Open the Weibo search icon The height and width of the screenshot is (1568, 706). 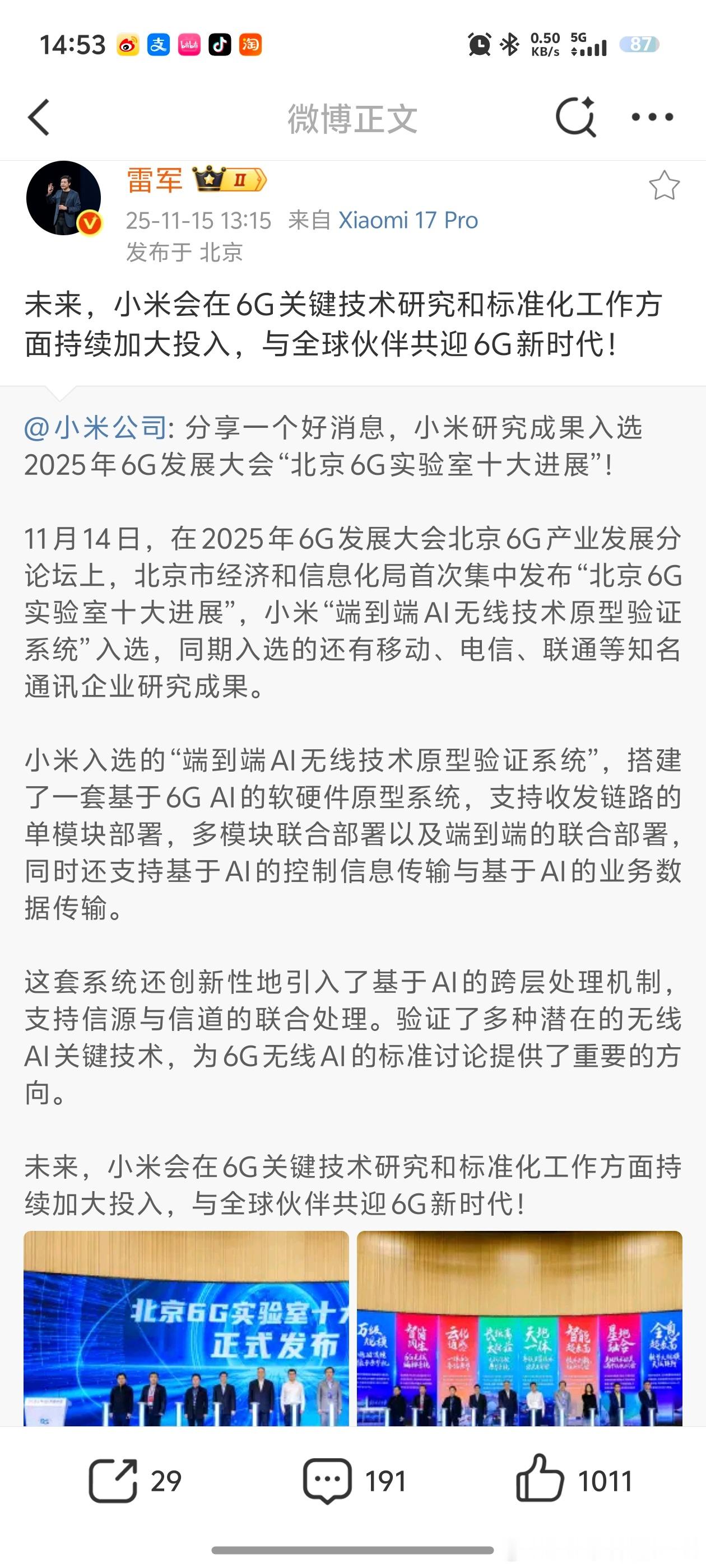(575, 118)
